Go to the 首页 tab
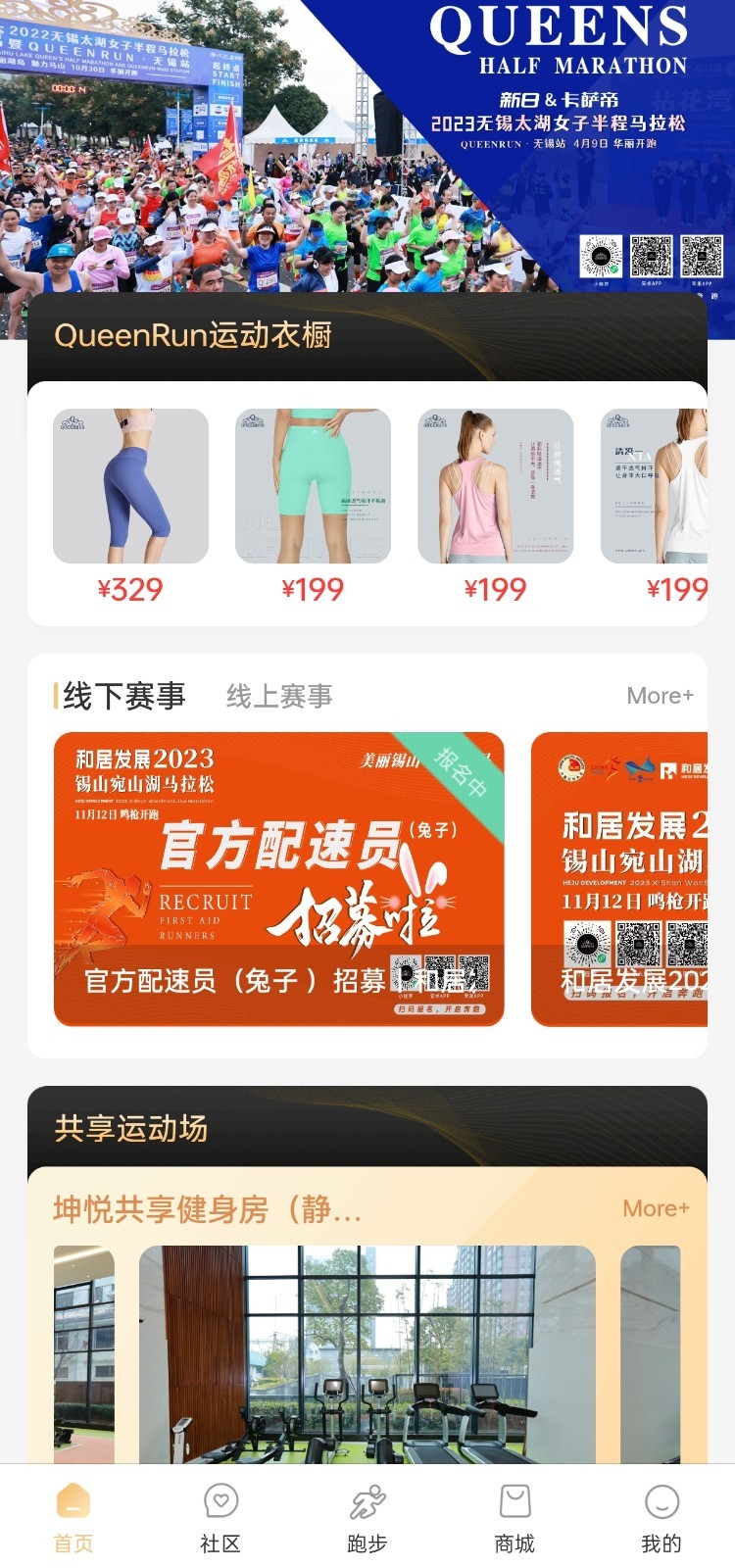The width and height of the screenshot is (735, 1568). click(x=73, y=1517)
